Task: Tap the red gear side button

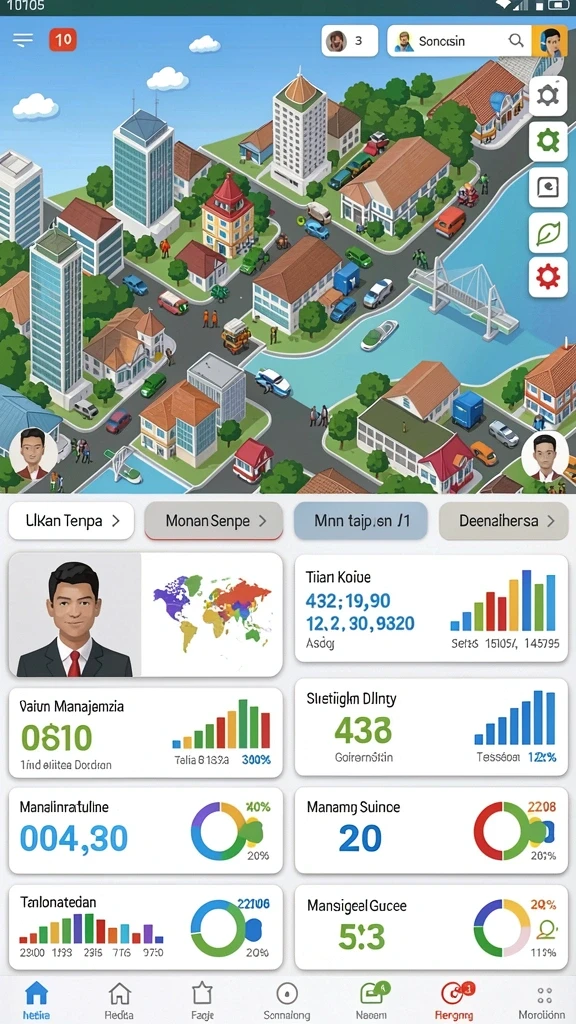Action: coord(547,278)
